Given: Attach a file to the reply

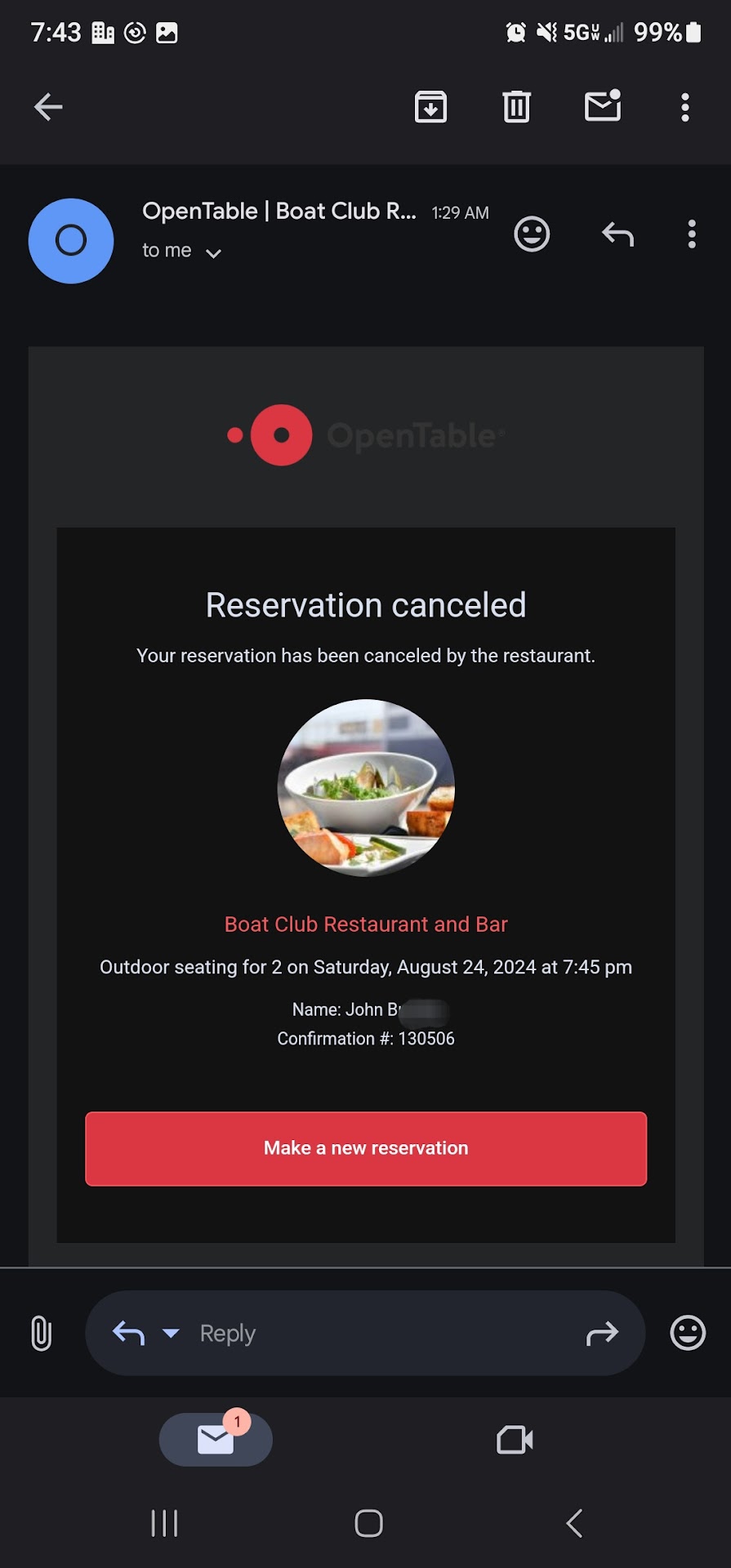Looking at the screenshot, I should [41, 1334].
